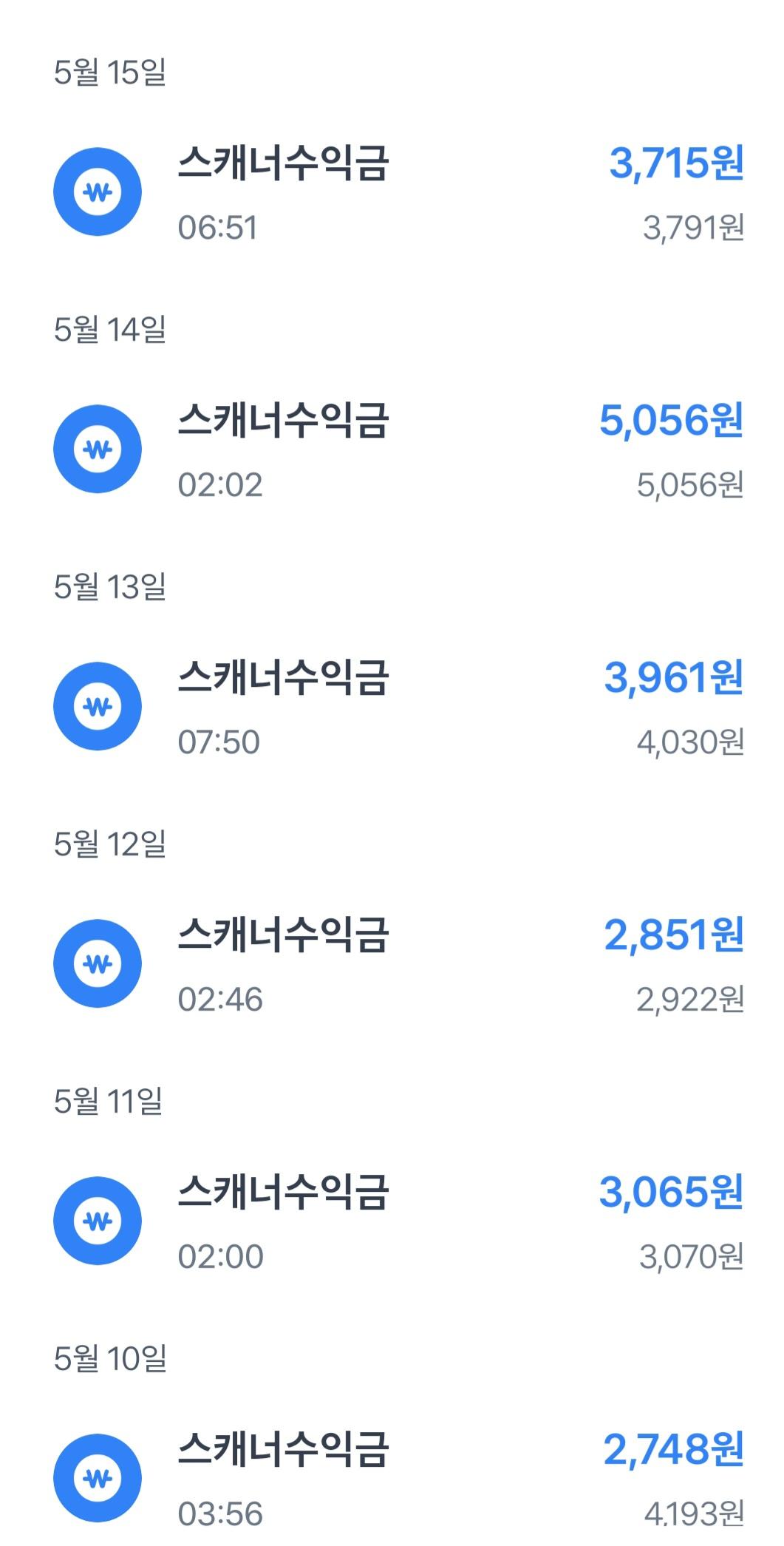This screenshot has height=1546, width=784.
Task: Open the 5,056원 transaction from 5월 14일
Action: [x=392, y=450]
